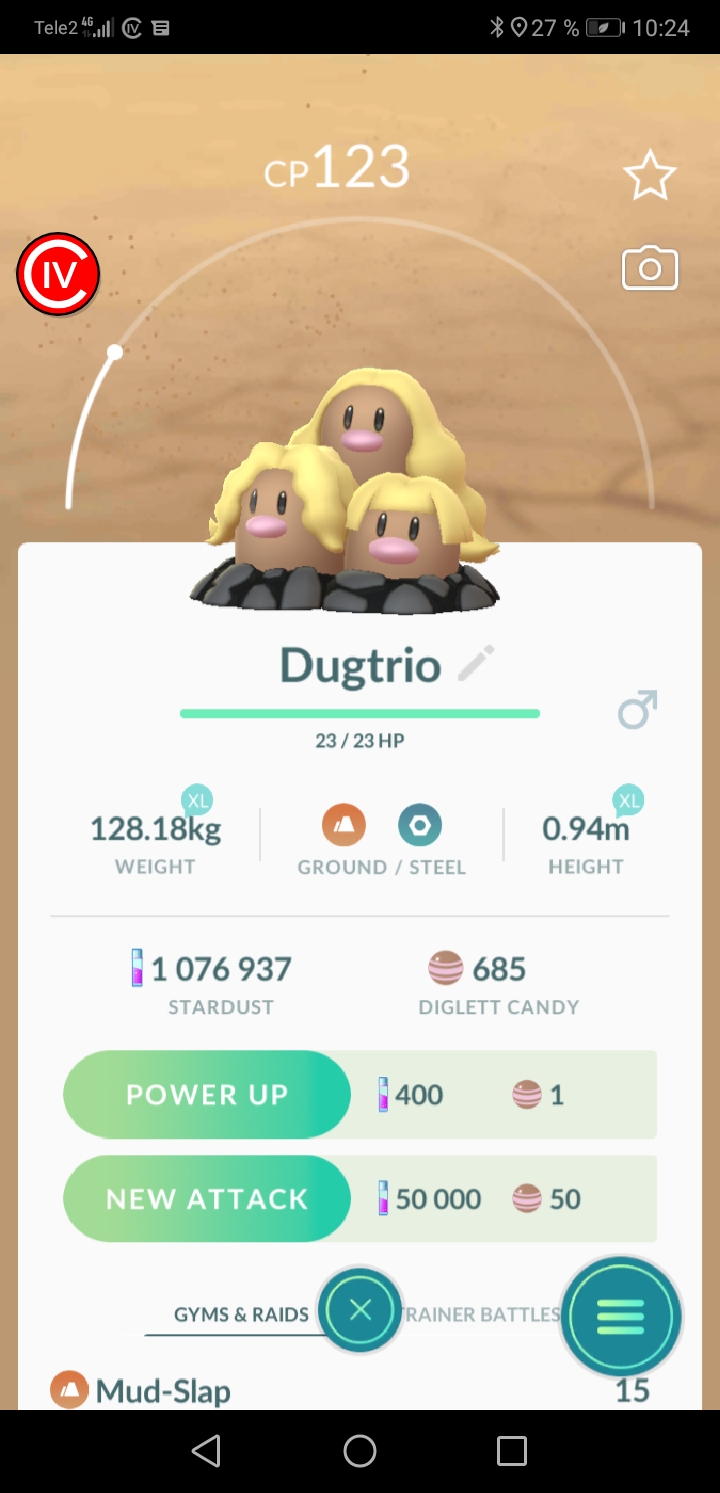The width and height of the screenshot is (720, 1493).
Task: Mark Dugtrio as favorite with star
Action: (x=650, y=176)
